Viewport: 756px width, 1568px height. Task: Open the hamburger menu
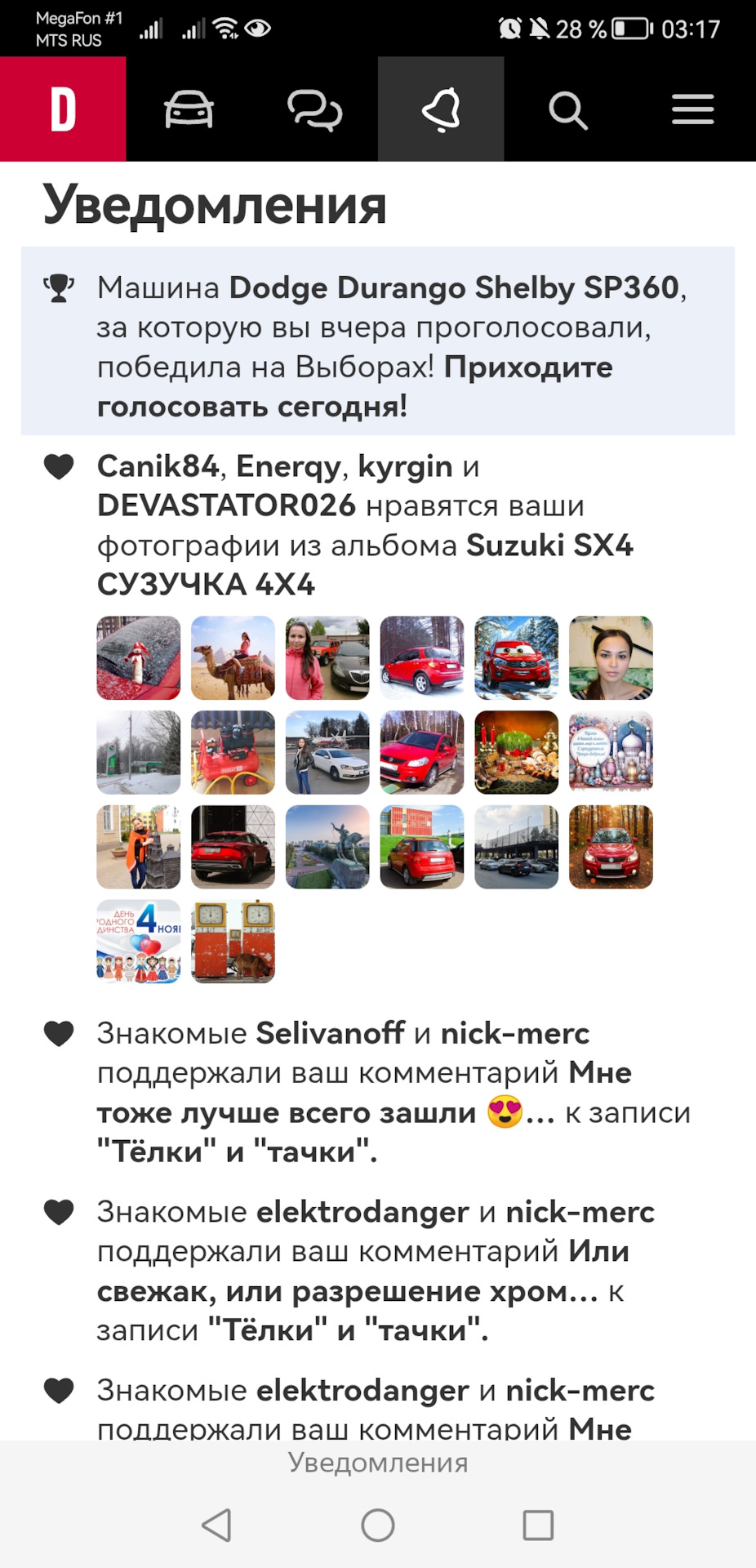pos(692,109)
